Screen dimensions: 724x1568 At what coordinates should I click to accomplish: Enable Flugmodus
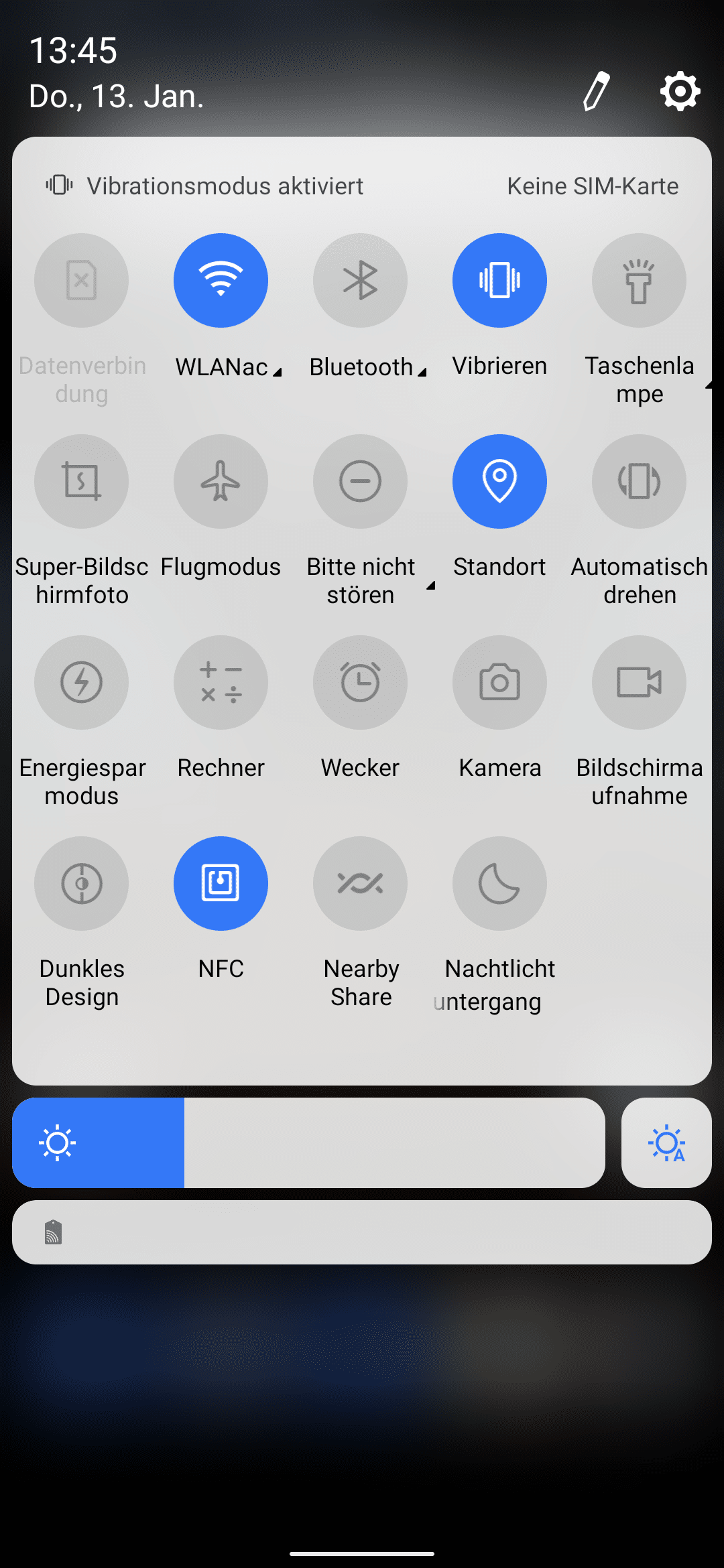coord(221,481)
